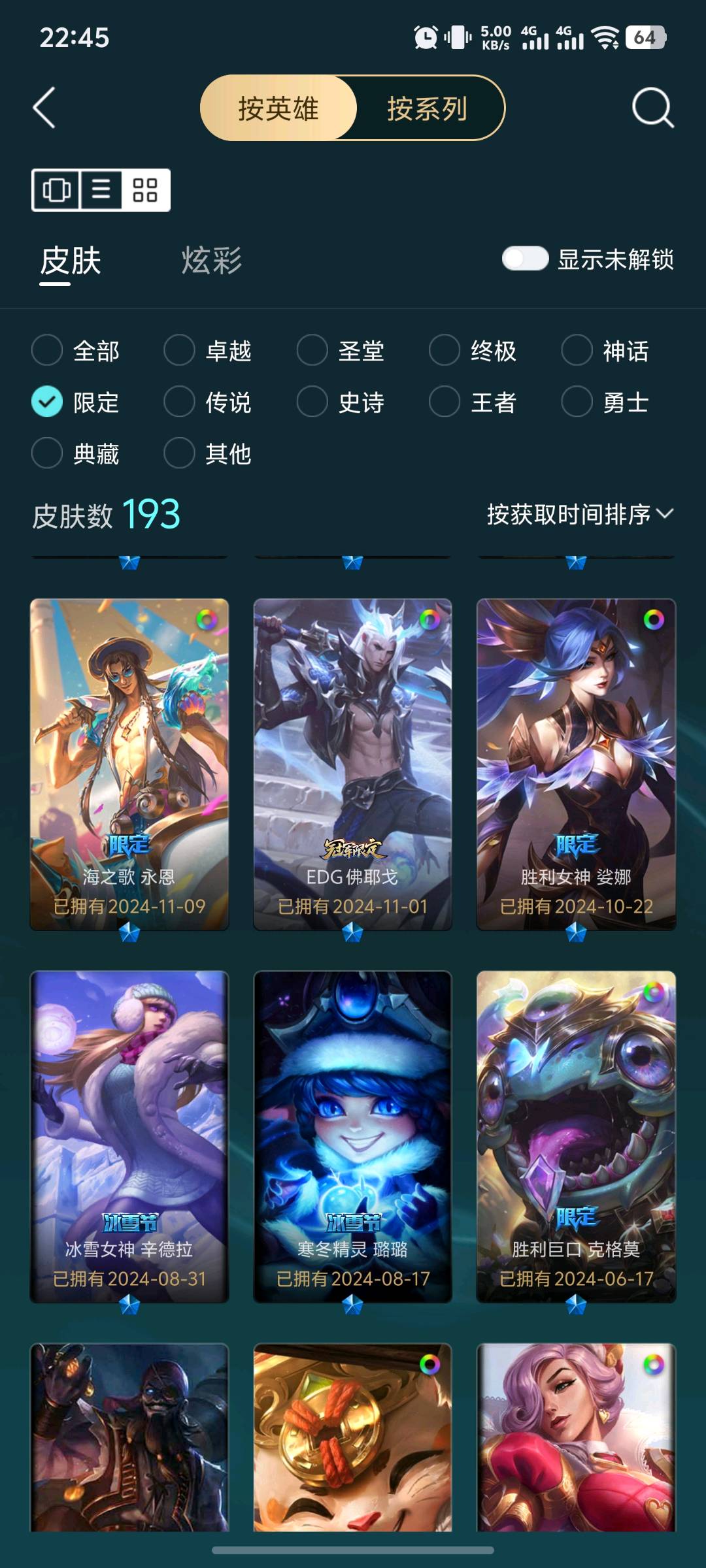The height and width of the screenshot is (1568, 706).
Task: Open the EDG 佛耶戈 skin card
Action: [353, 764]
